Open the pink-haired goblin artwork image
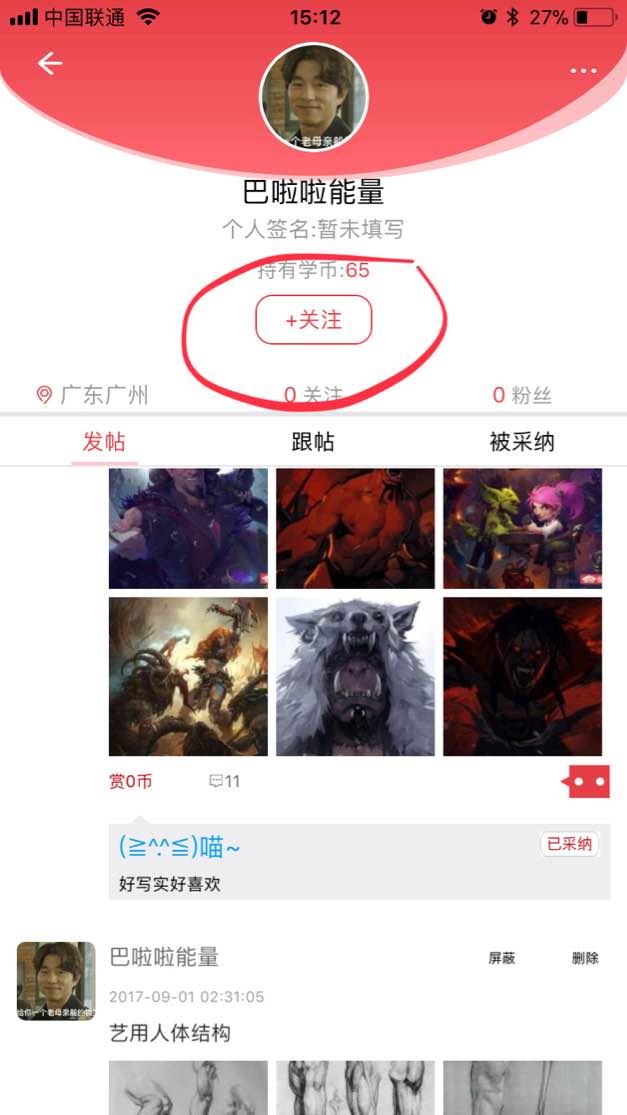 click(x=522, y=528)
